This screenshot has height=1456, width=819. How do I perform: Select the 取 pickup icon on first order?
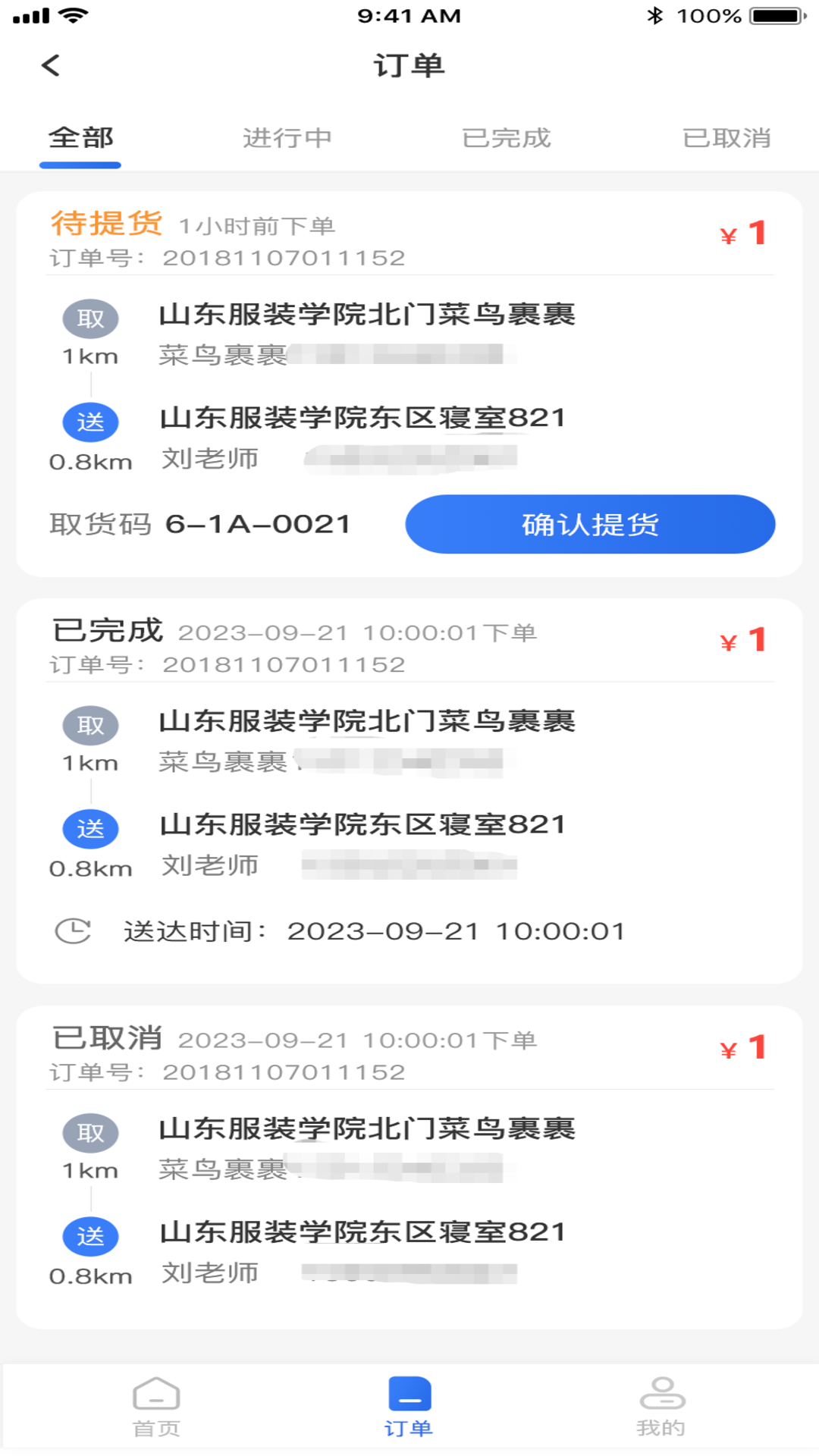pos(90,319)
